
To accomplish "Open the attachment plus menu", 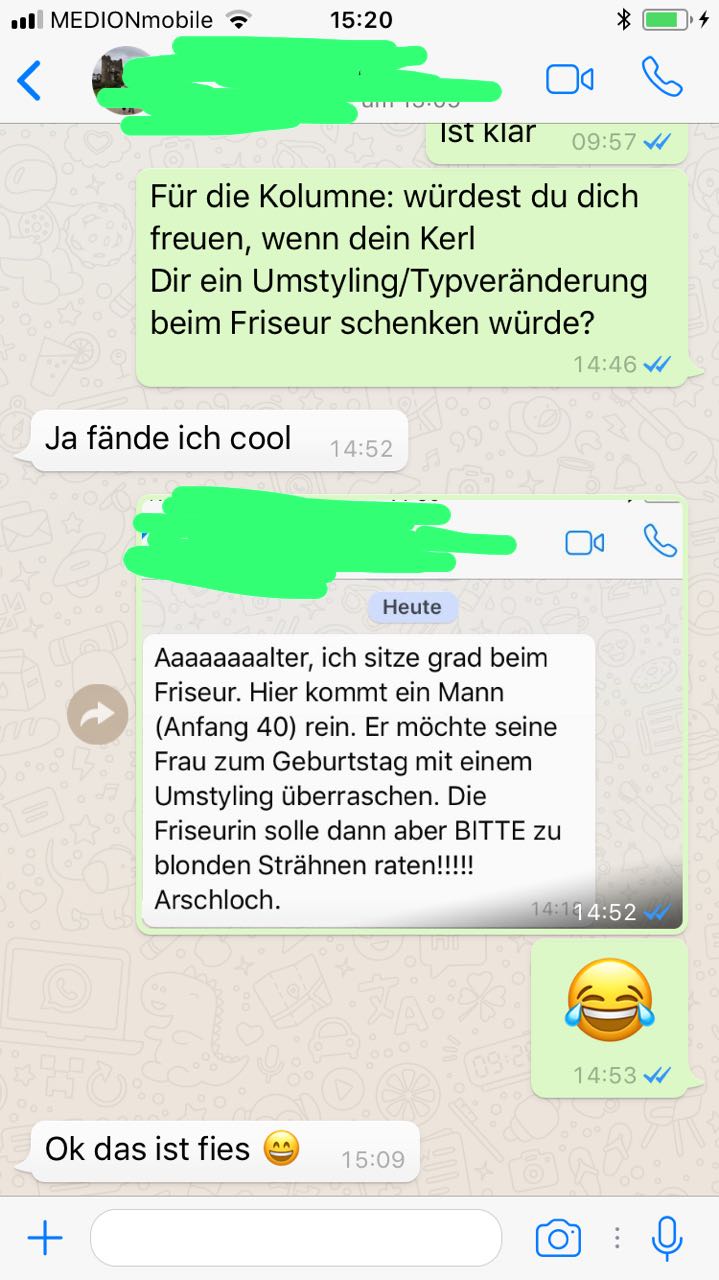I will click(x=44, y=1239).
